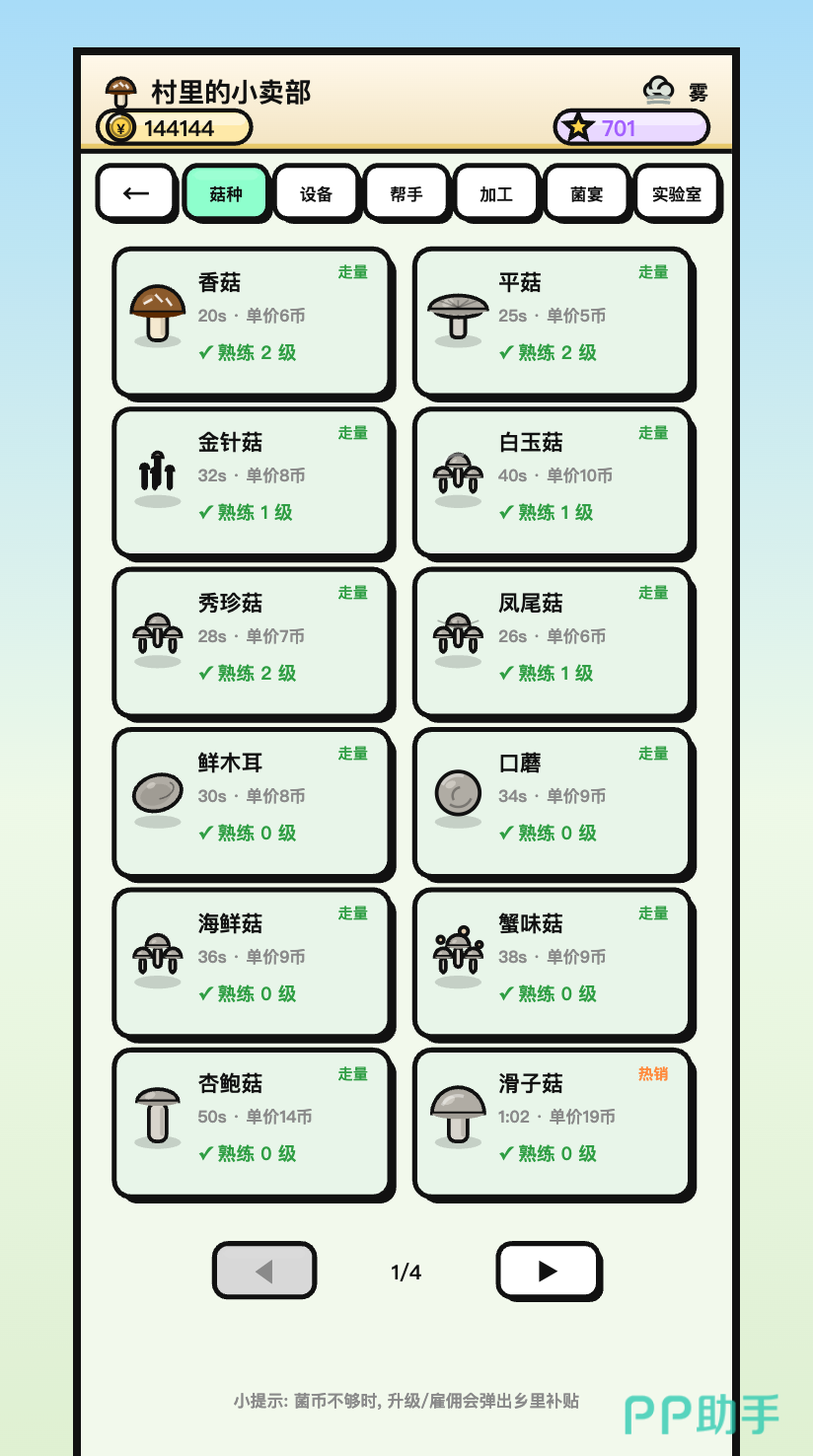Open the 帮手 tab
Image resolution: width=813 pixels, height=1456 pixels.
tap(406, 192)
